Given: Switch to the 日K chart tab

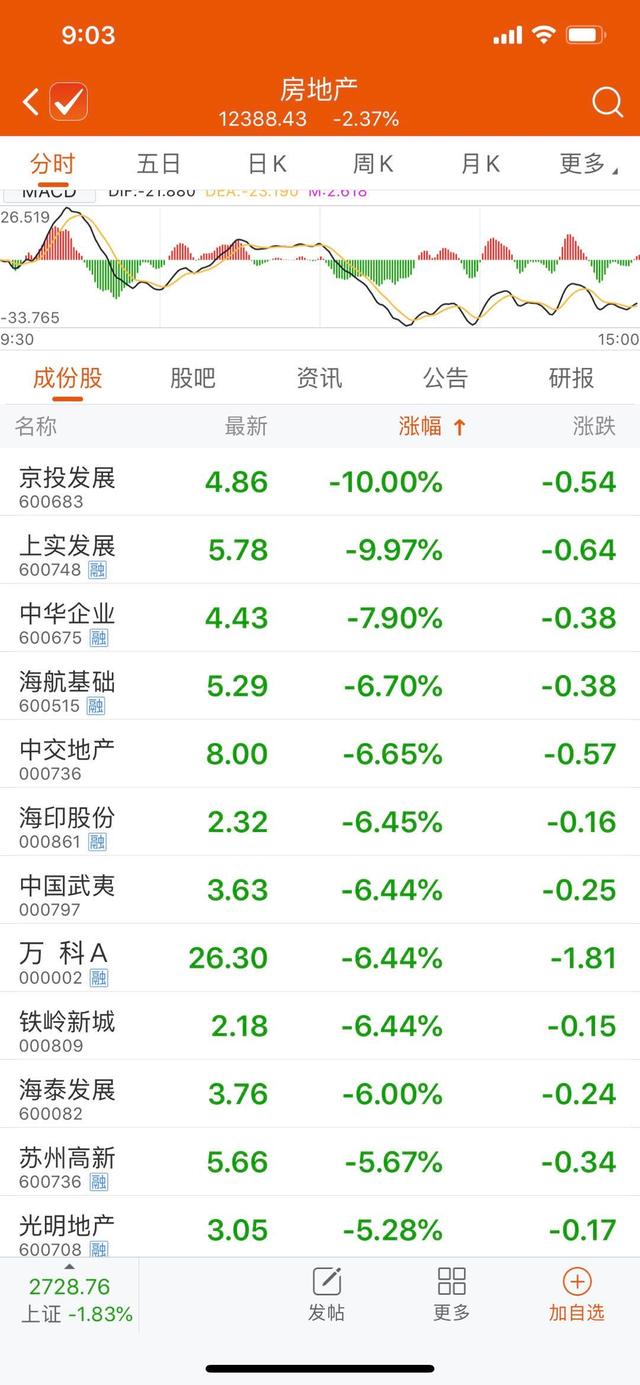Looking at the screenshot, I should pyautogui.click(x=267, y=164).
